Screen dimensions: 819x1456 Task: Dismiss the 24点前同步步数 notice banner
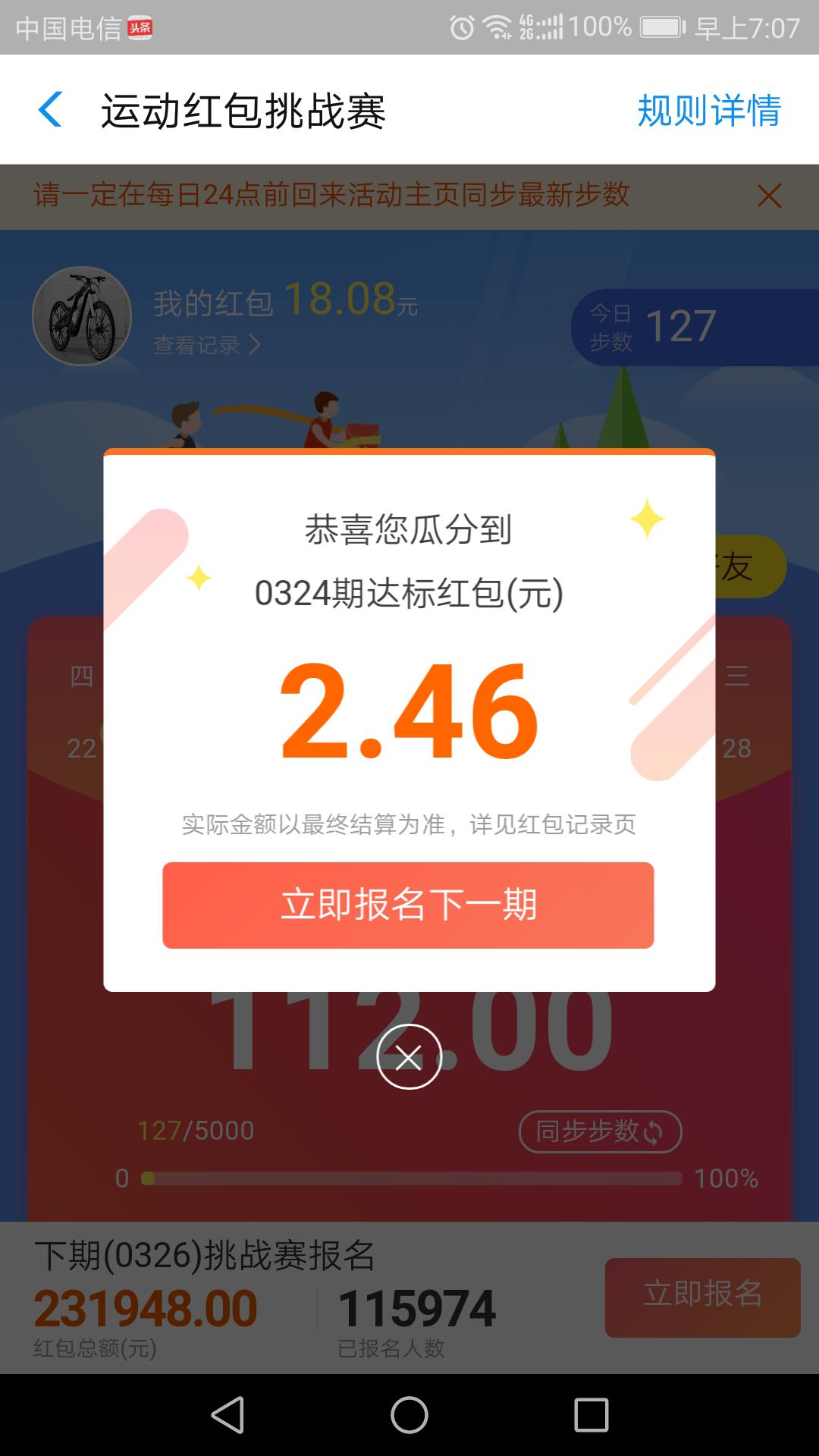[770, 196]
